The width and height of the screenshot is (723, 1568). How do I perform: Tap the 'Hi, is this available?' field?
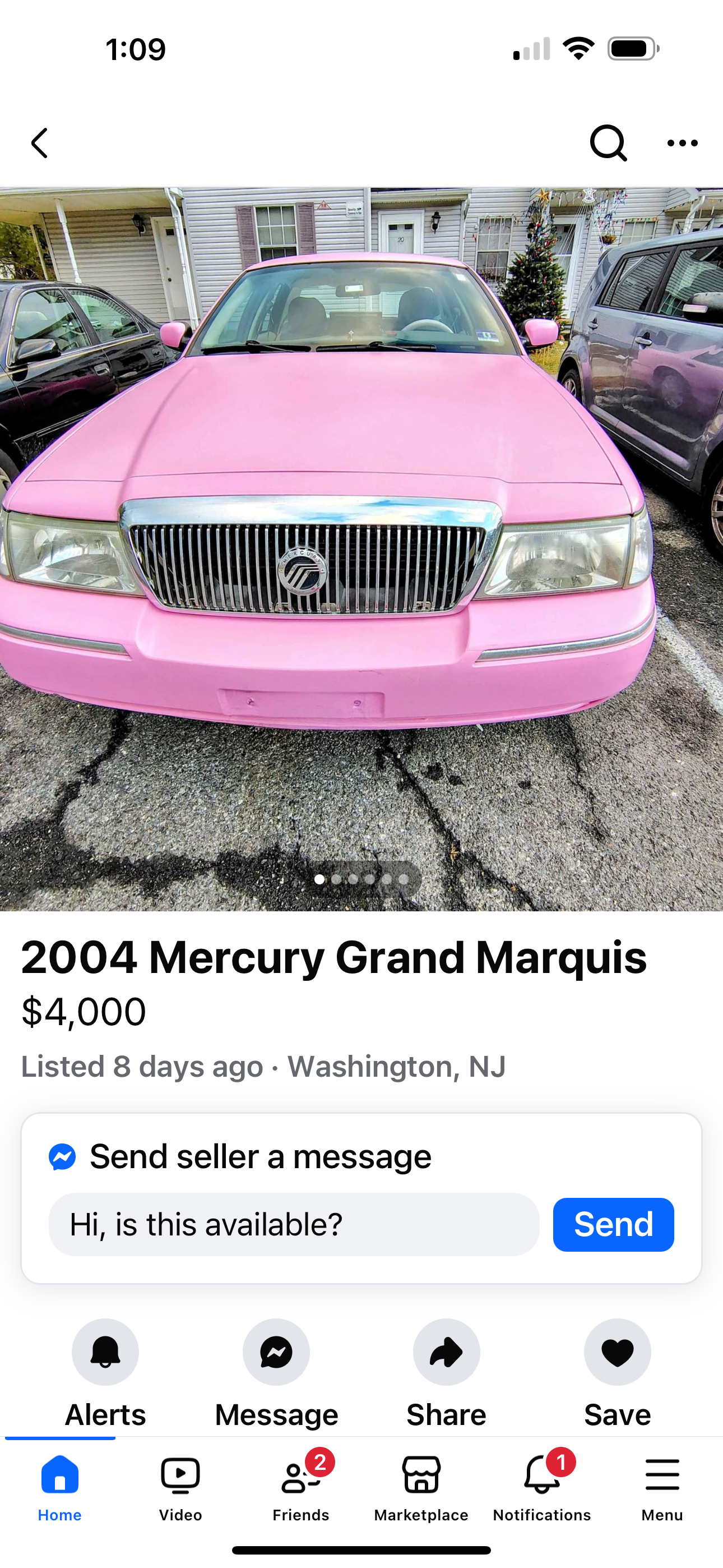[x=293, y=1224]
